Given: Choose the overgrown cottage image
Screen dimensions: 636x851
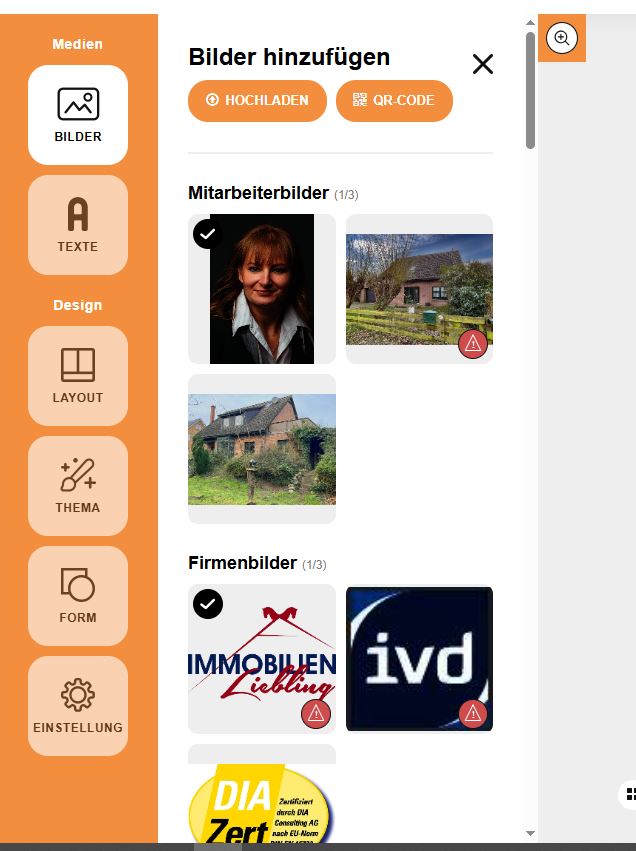Looking at the screenshot, I should point(262,449).
